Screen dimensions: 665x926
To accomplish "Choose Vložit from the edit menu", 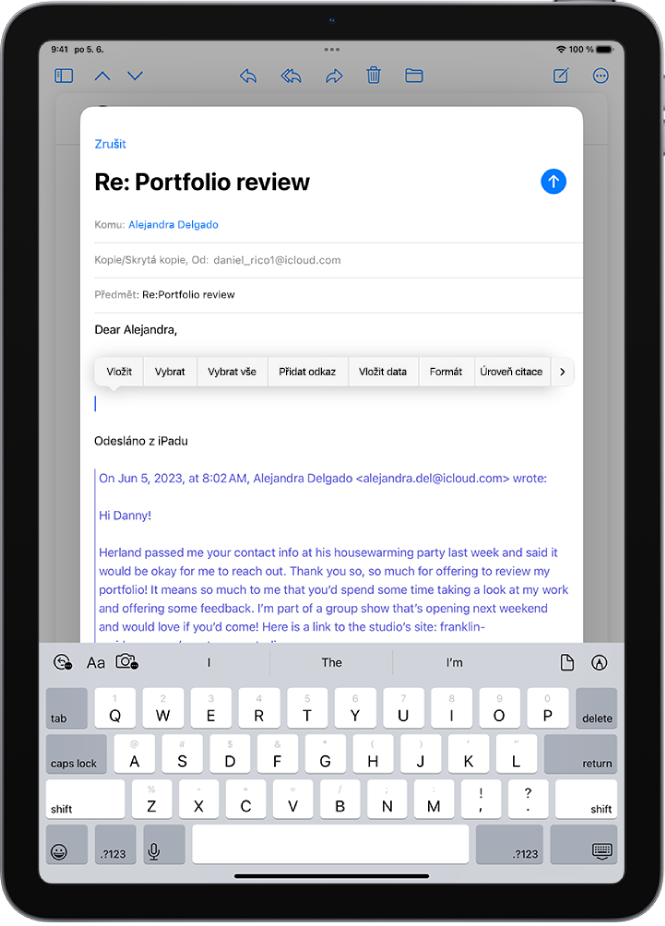I will coord(119,372).
